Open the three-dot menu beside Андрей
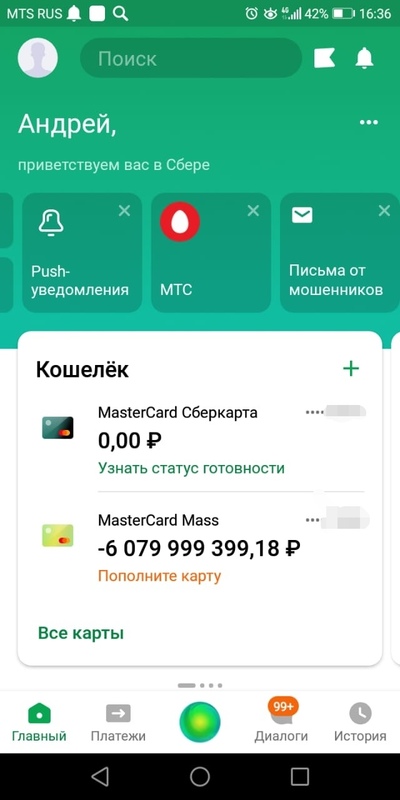Viewport: 400px width, 800px height. (369, 122)
